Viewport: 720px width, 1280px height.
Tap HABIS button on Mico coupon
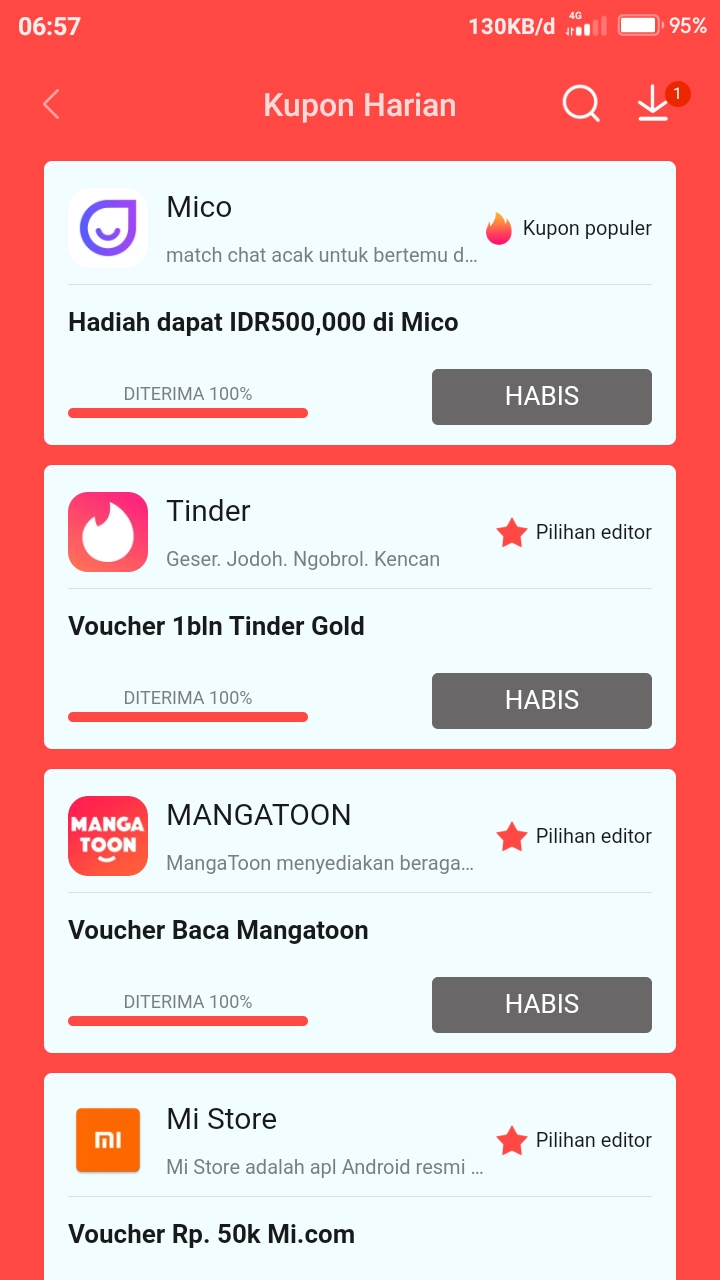pyautogui.click(x=541, y=397)
